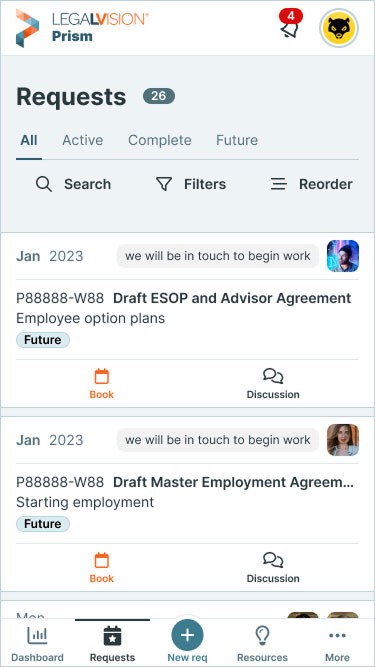Open the Draft ESOP and Advisor Agreement request
The image size is (375, 667).
(232, 298)
